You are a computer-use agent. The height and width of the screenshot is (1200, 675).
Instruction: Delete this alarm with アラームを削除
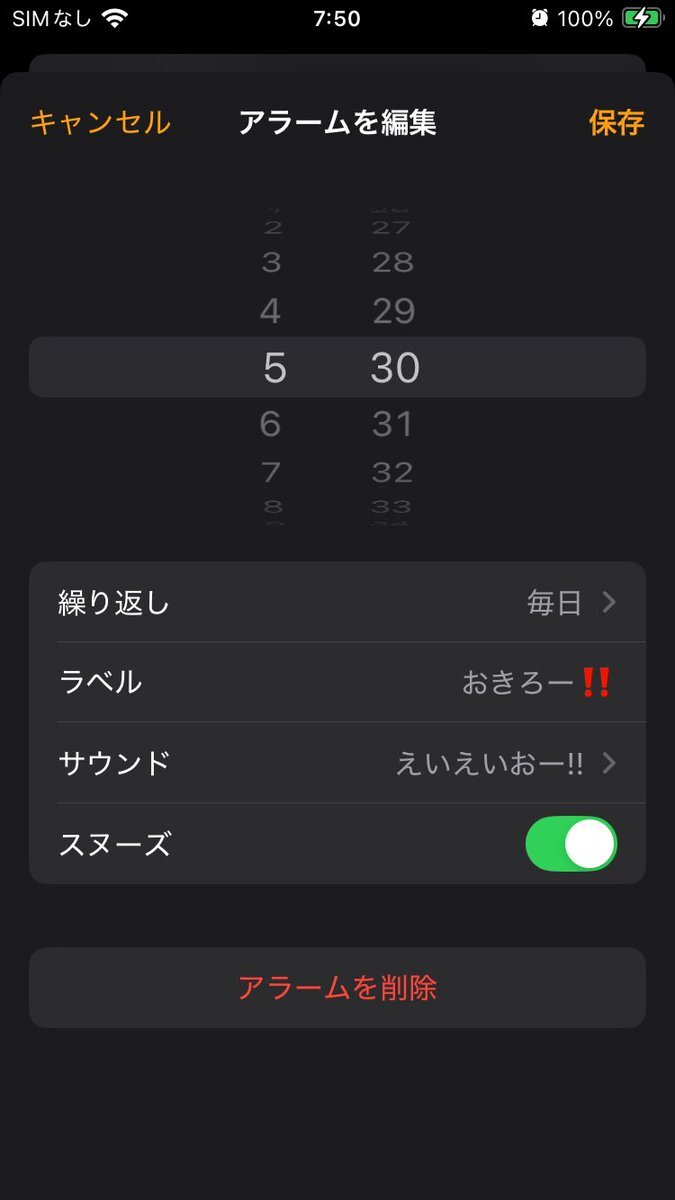(x=337, y=988)
